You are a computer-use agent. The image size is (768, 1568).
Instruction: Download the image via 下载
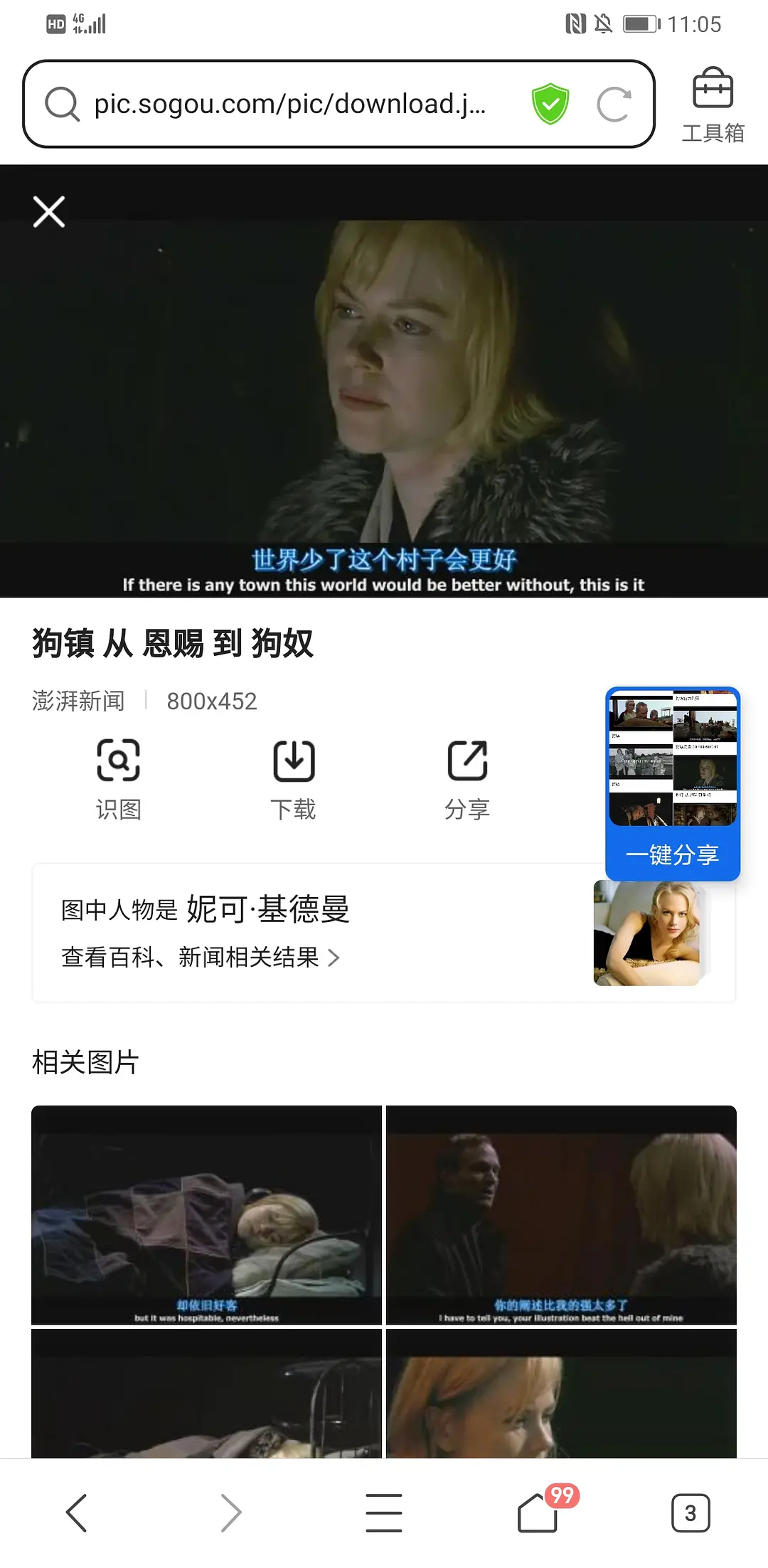(293, 779)
